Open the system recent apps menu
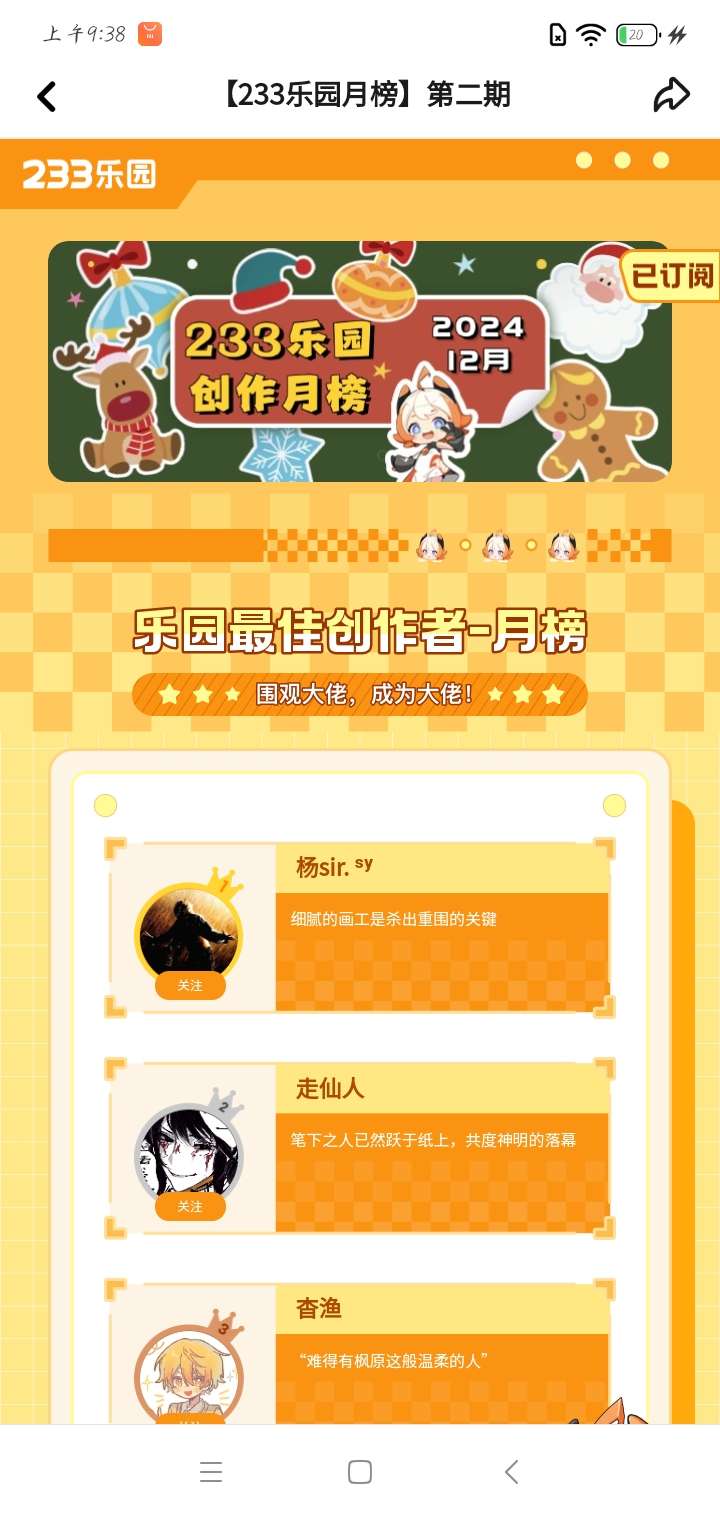The image size is (720, 1520). pos(210,1472)
